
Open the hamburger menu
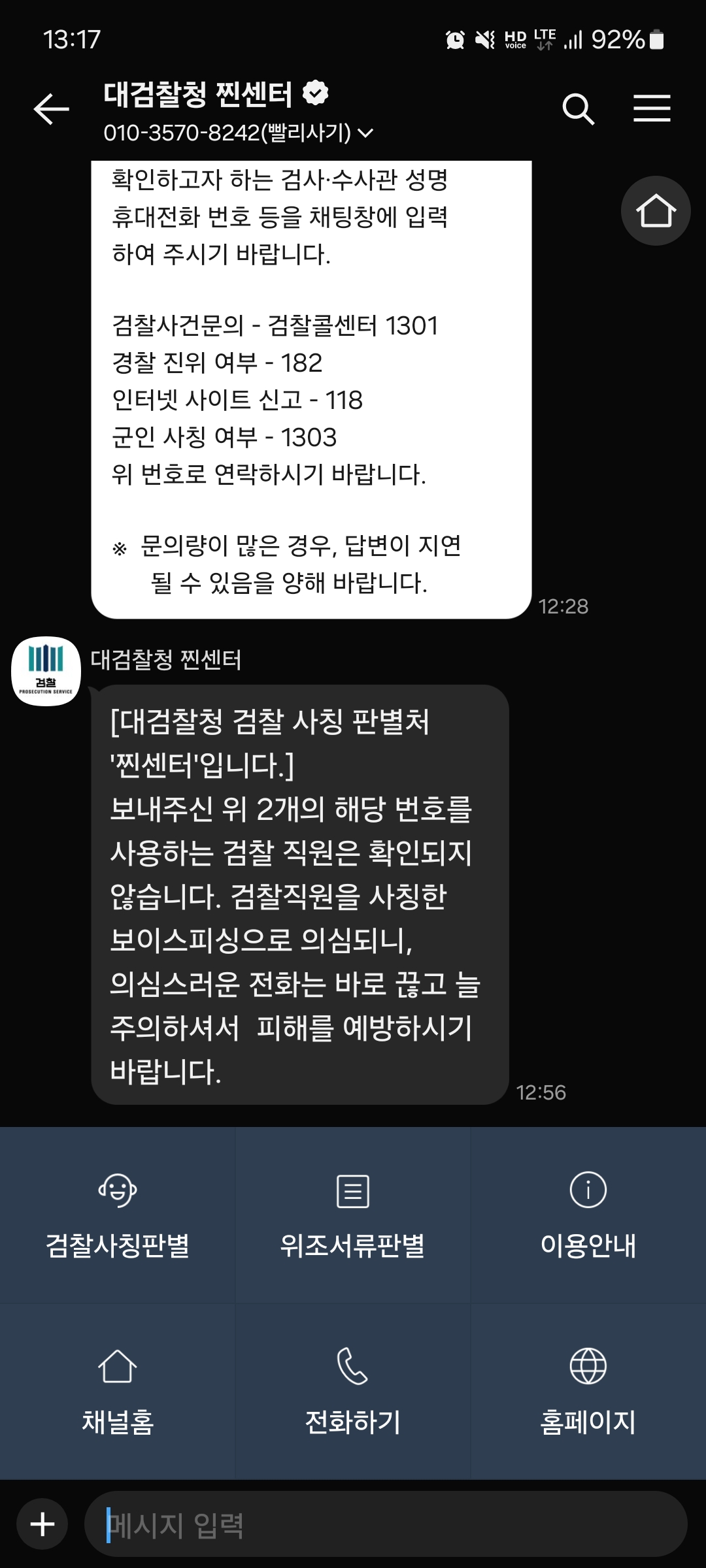click(652, 108)
